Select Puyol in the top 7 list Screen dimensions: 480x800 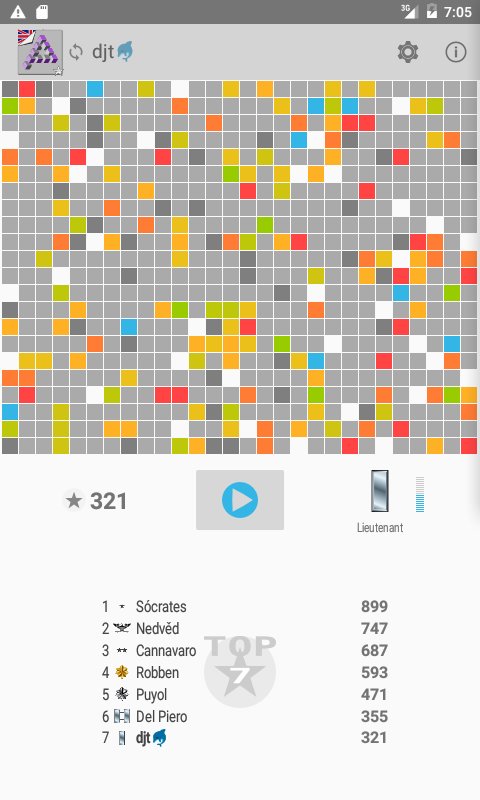pos(245,694)
